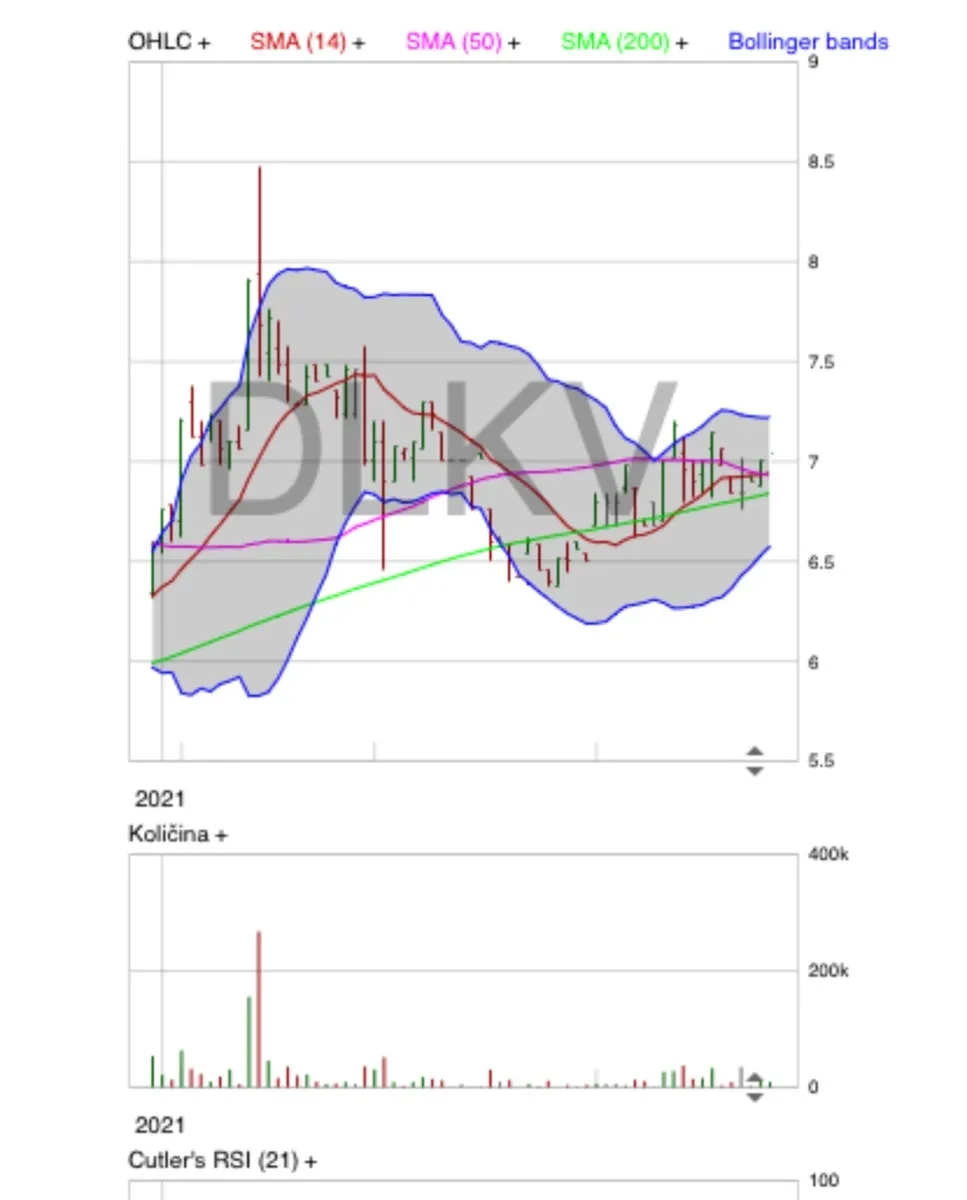This screenshot has width=967, height=1200.
Task: Tap the OHLC + legend item
Action: (169, 42)
